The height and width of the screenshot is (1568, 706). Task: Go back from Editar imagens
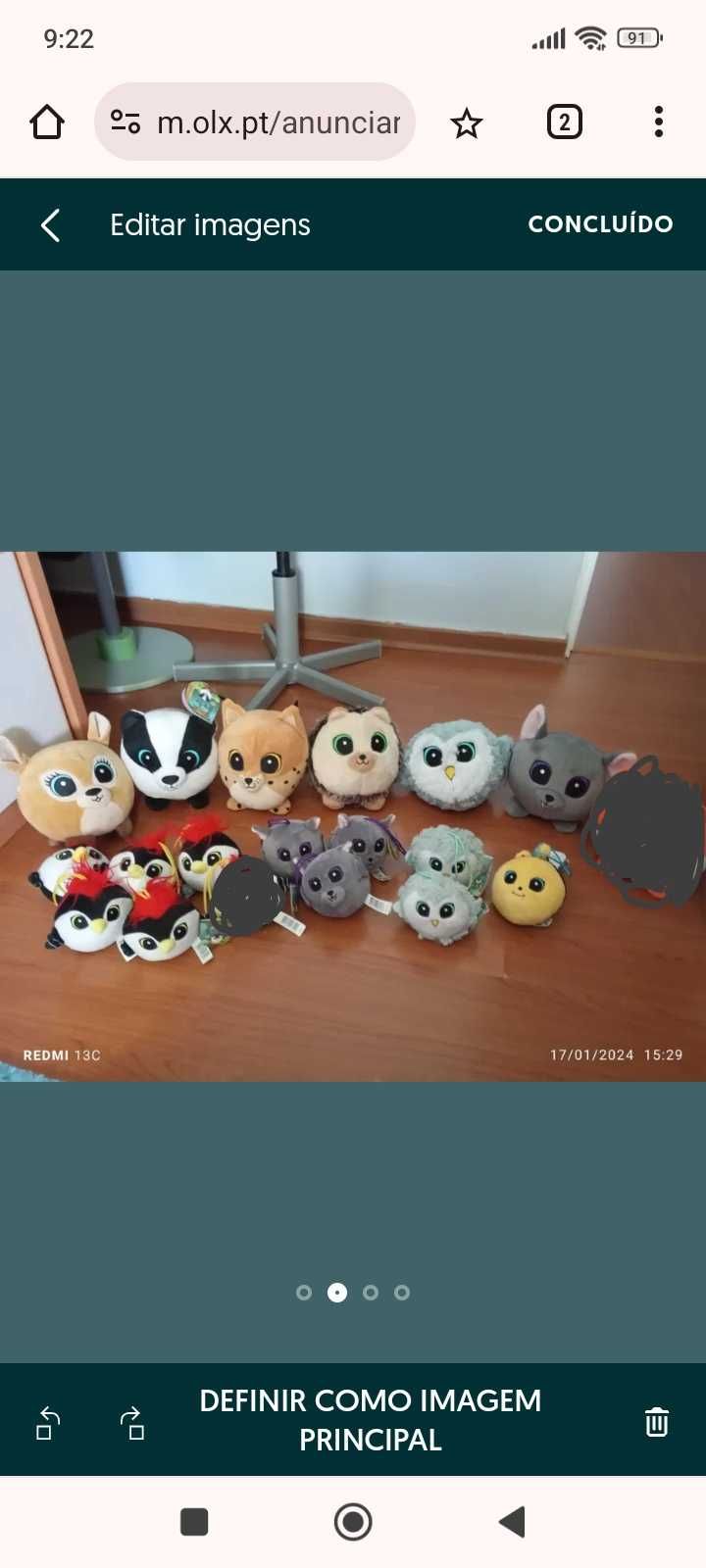click(x=50, y=224)
